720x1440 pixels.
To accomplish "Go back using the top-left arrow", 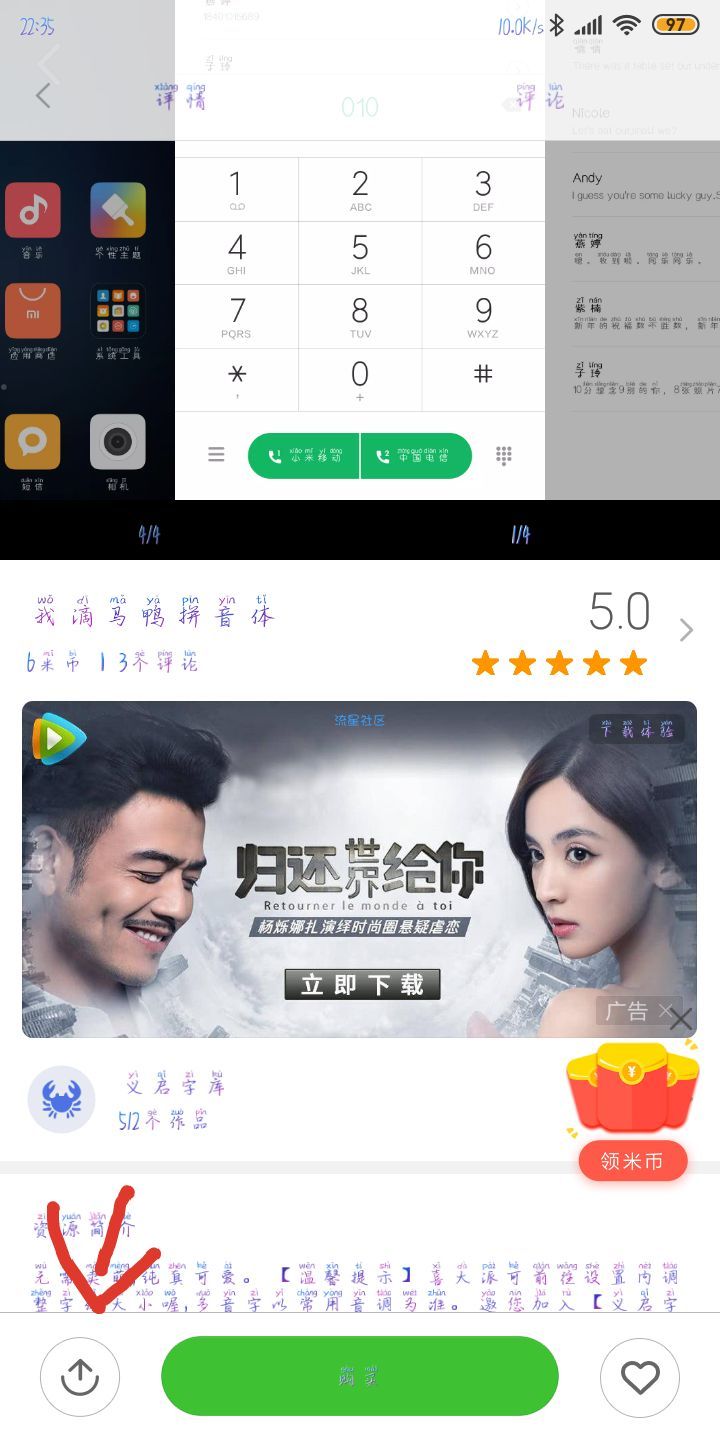I will click(x=43, y=96).
